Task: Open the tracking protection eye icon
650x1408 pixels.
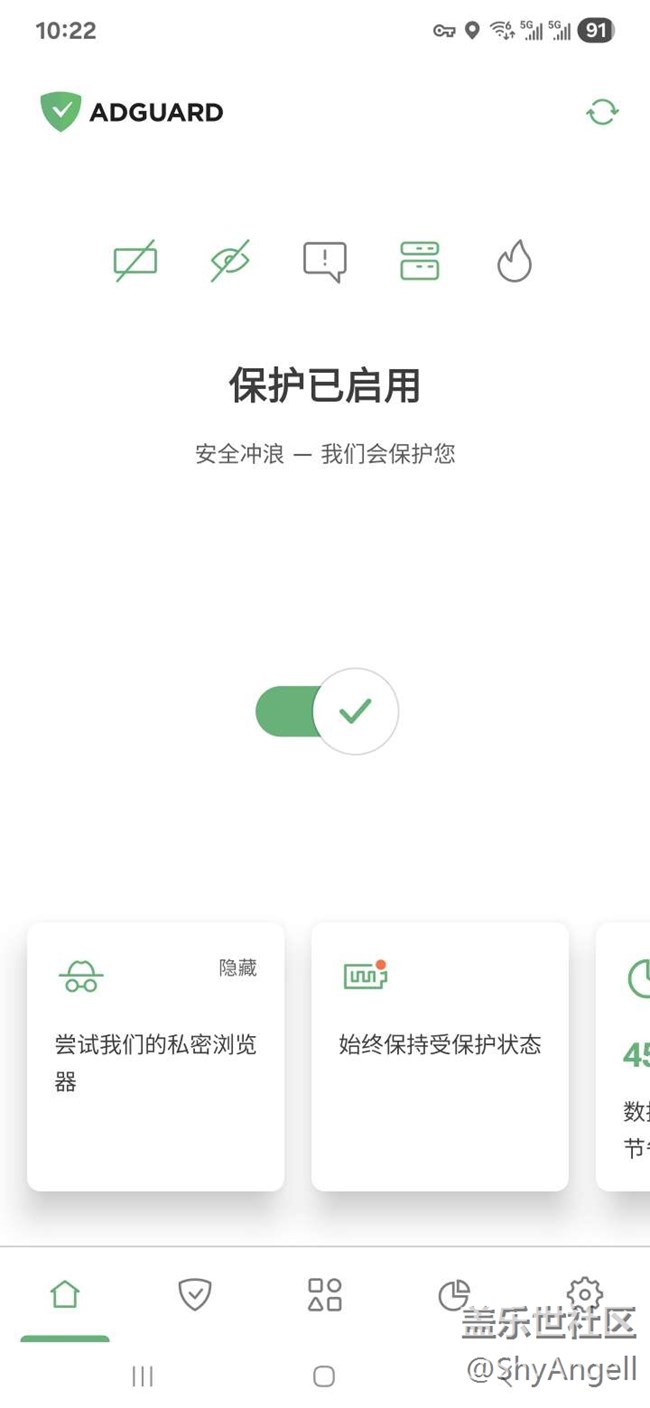Action: pos(230,261)
